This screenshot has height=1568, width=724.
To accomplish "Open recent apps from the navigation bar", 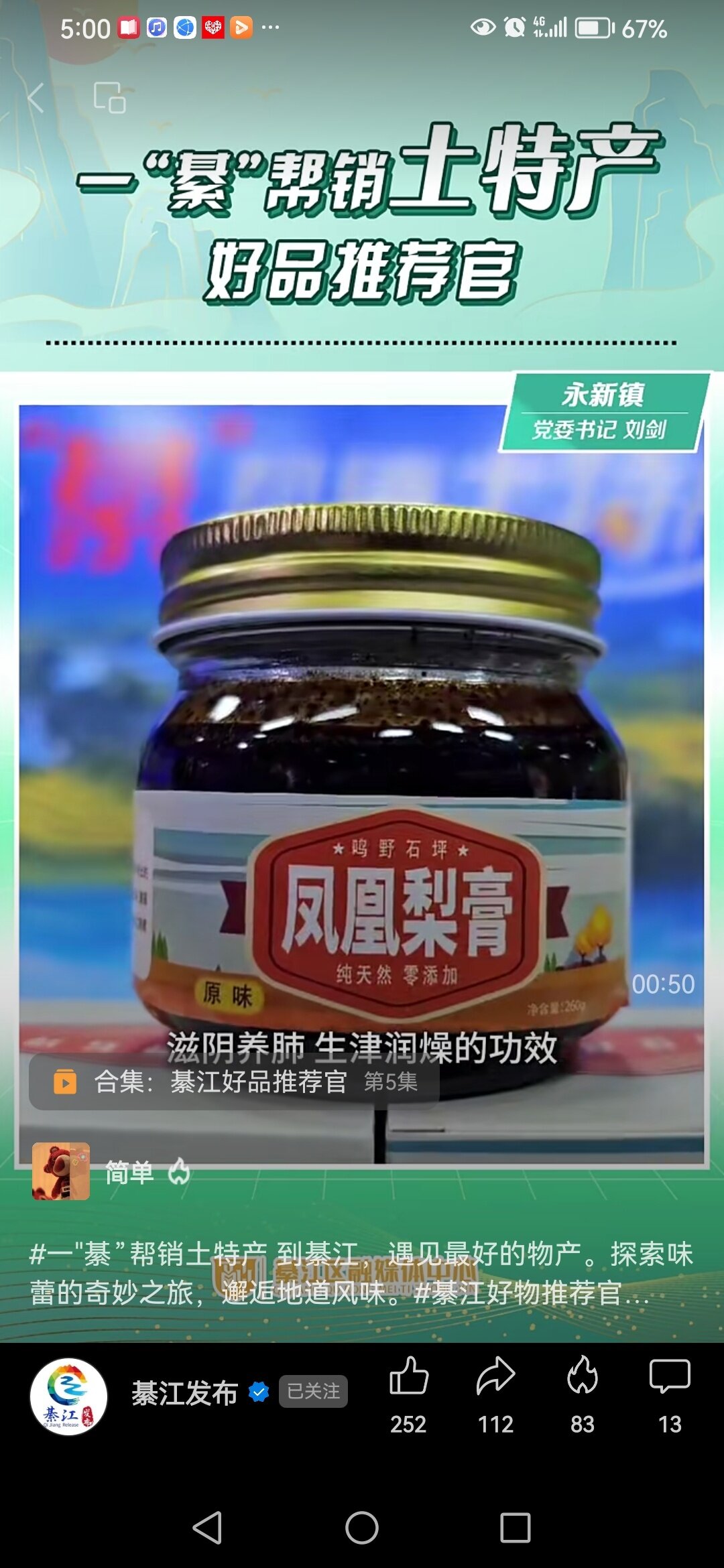I will [515, 1528].
